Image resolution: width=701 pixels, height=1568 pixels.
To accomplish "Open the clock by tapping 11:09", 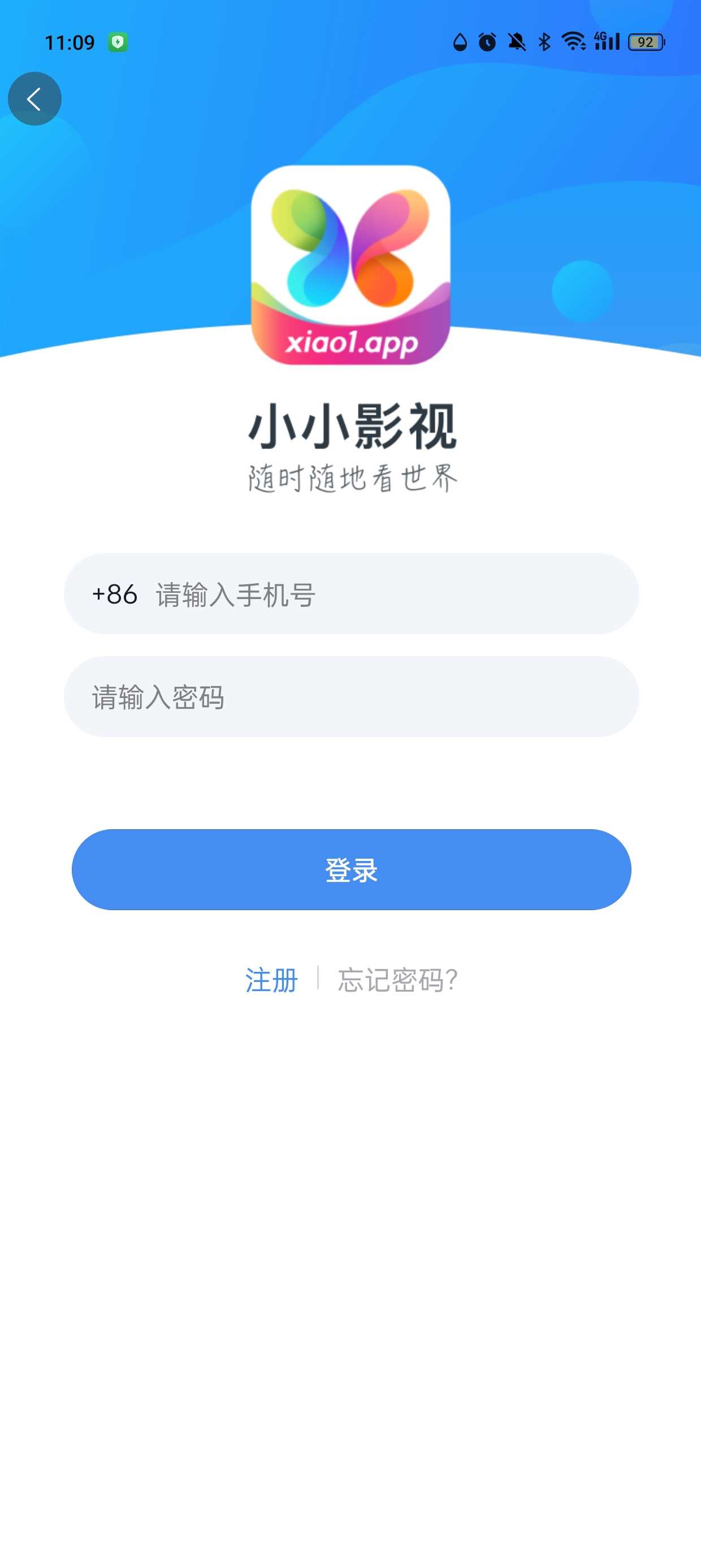I will (x=69, y=42).
